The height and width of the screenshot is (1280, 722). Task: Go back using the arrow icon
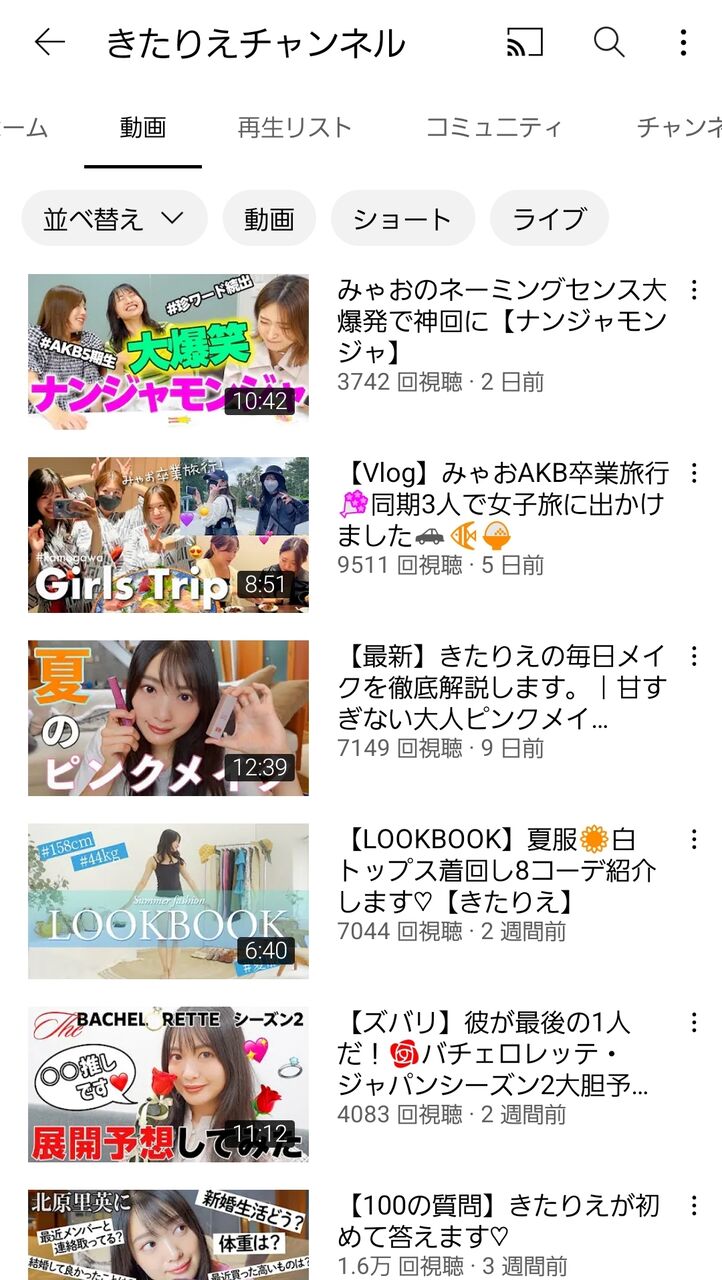coord(49,42)
